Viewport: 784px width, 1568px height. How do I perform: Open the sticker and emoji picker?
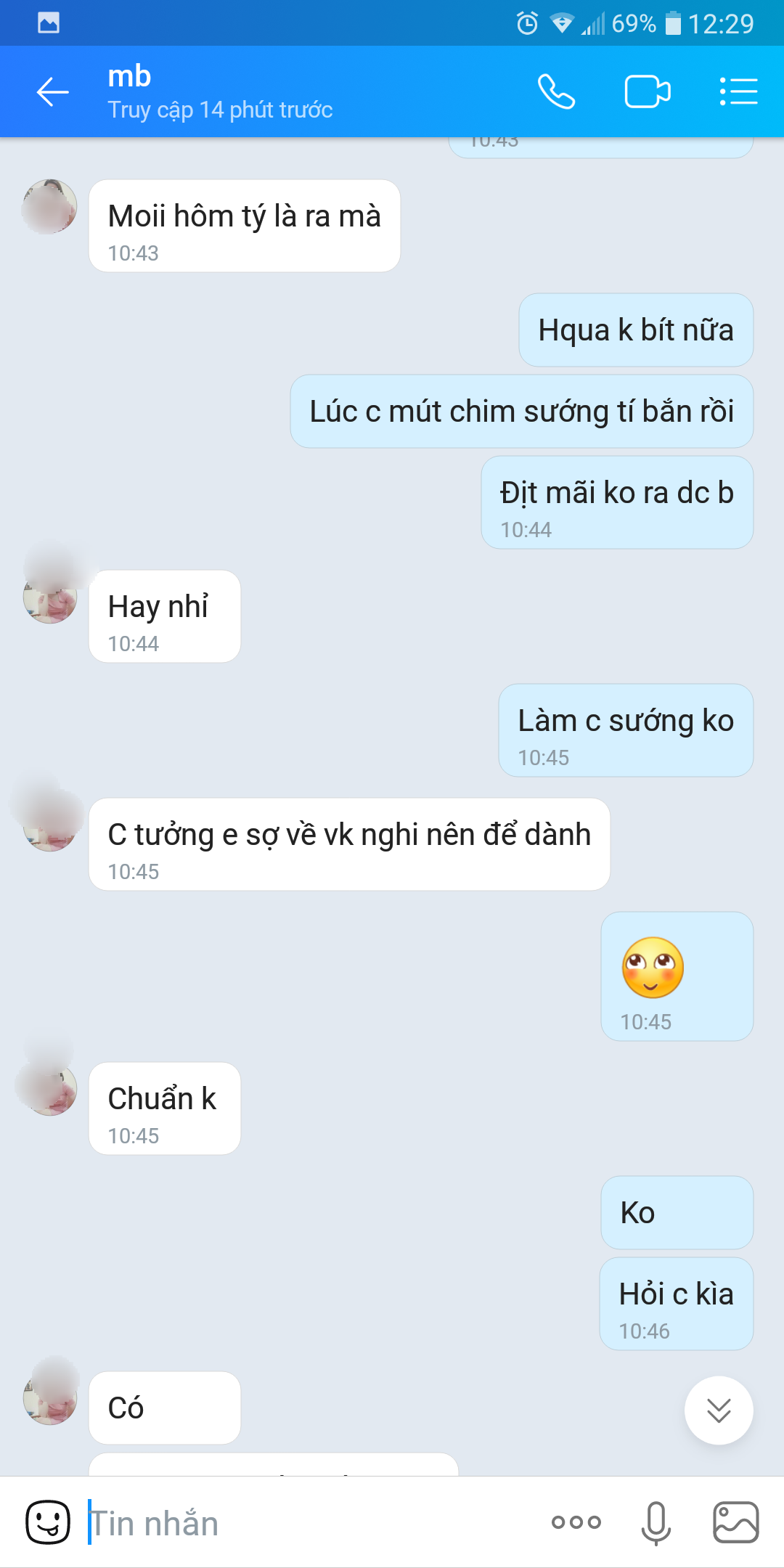click(x=48, y=1522)
